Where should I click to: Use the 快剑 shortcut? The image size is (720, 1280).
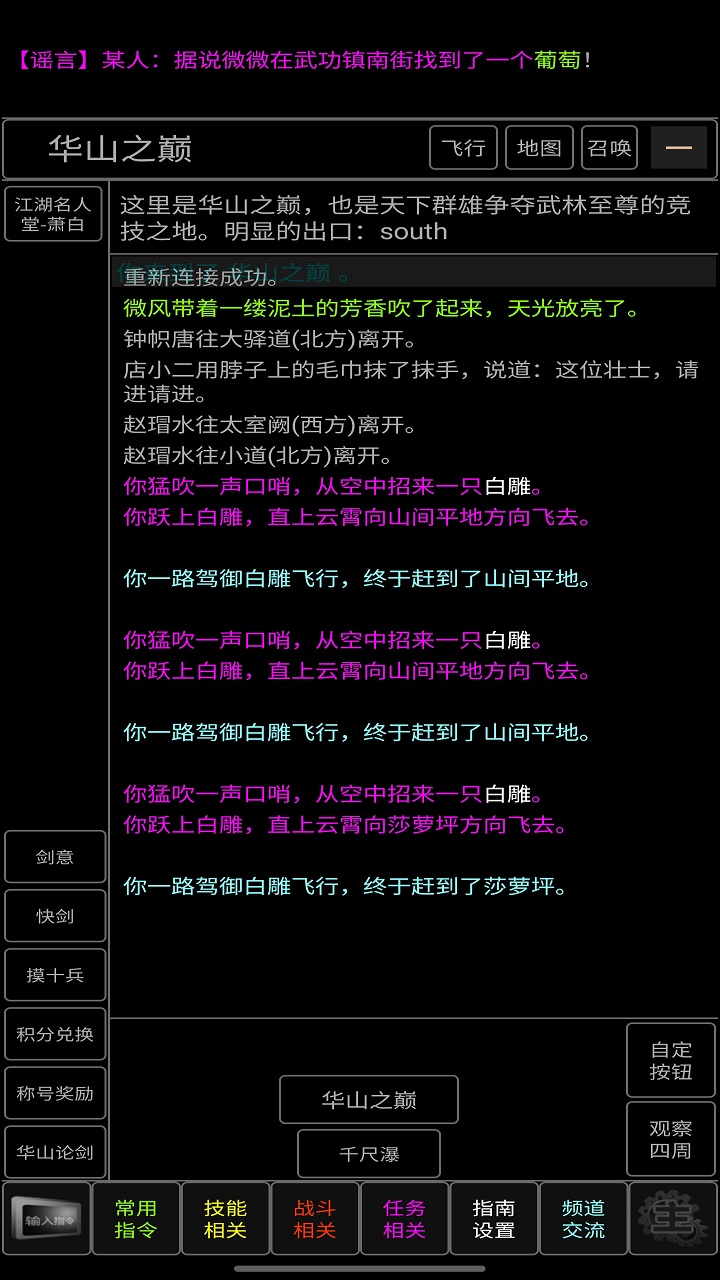click(55, 916)
